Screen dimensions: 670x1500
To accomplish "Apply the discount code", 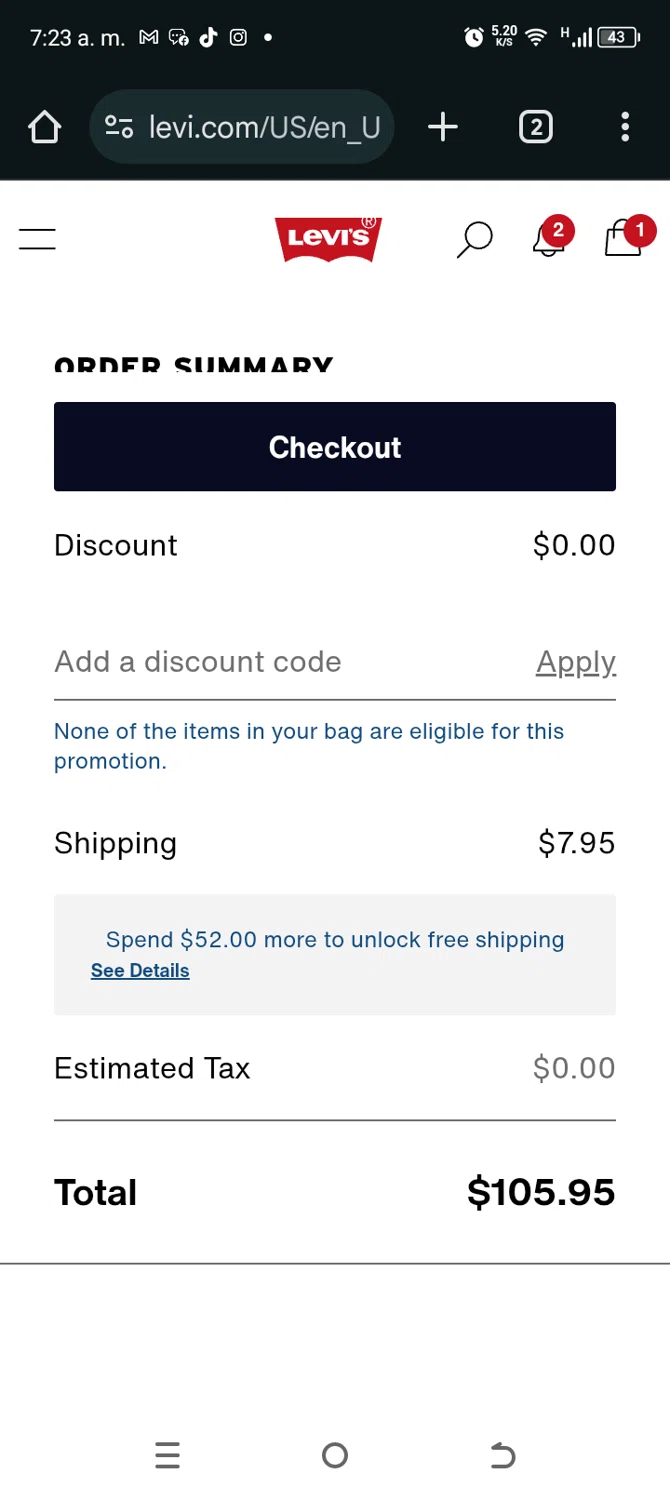I will click(x=576, y=662).
